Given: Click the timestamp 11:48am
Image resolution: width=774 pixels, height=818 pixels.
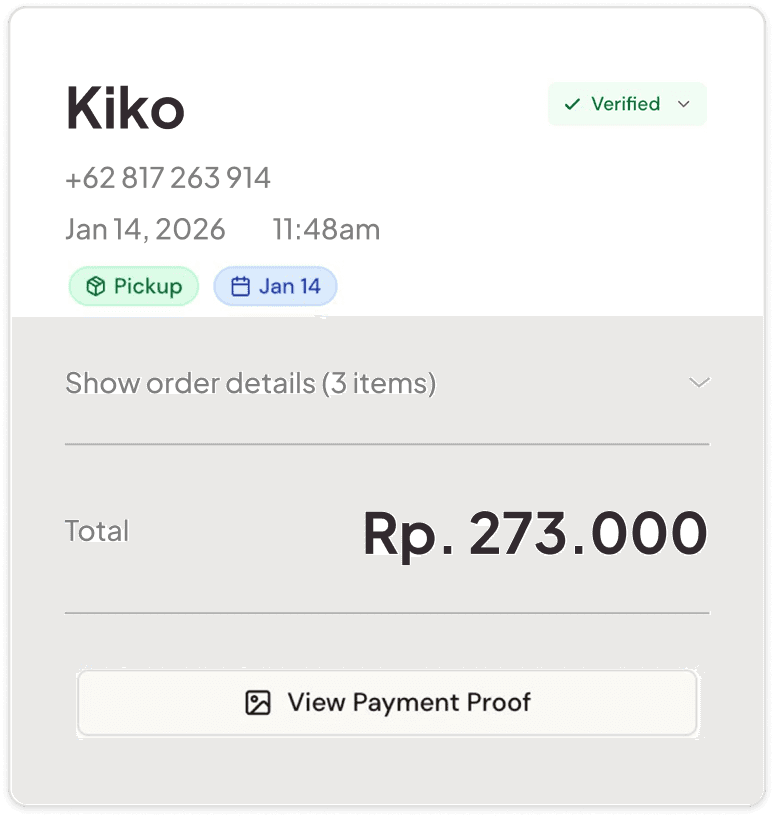Looking at the screenshot, I should (x=327, y=229).
